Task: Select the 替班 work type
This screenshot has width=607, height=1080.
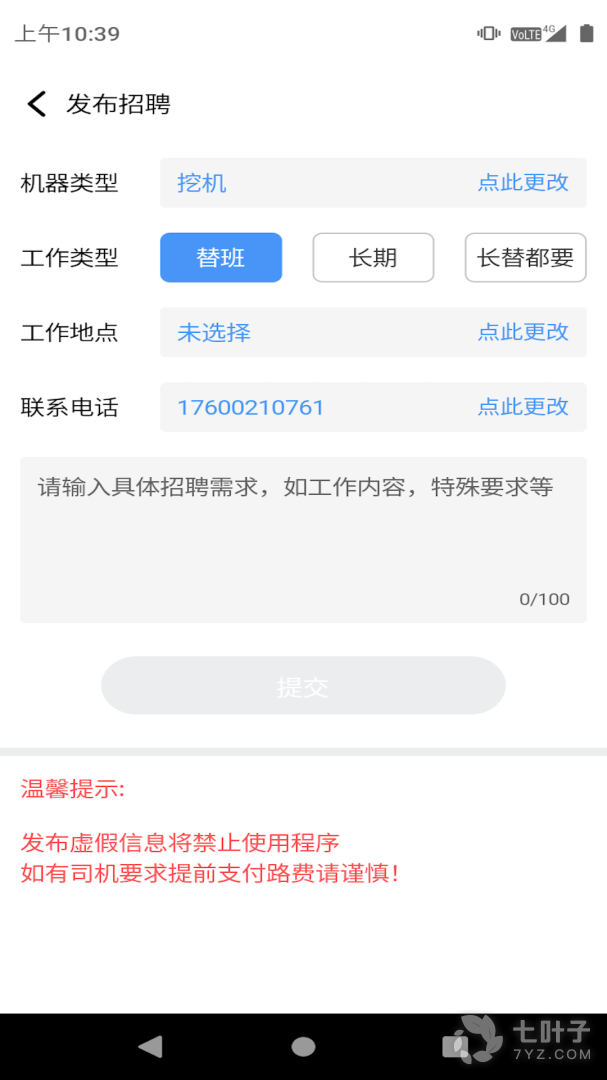Action: (221, 258)
